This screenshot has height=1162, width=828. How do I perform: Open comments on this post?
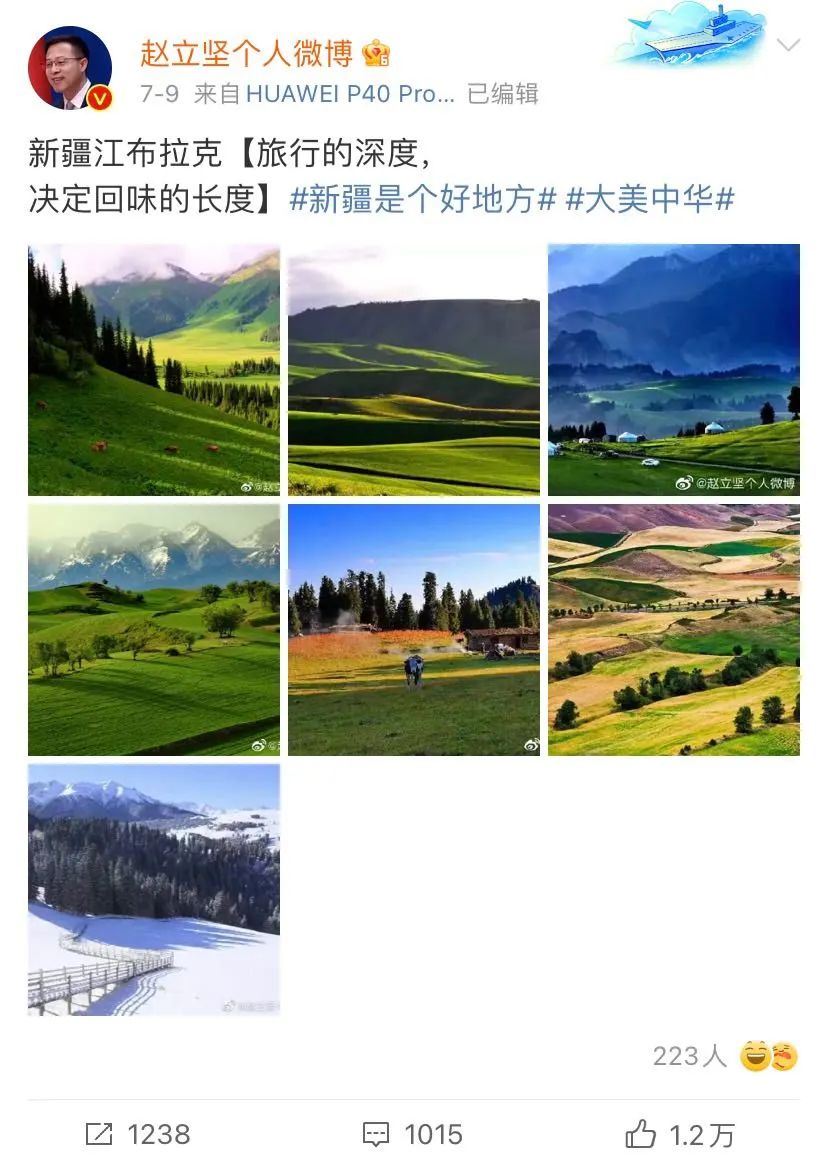point(412,1134)
